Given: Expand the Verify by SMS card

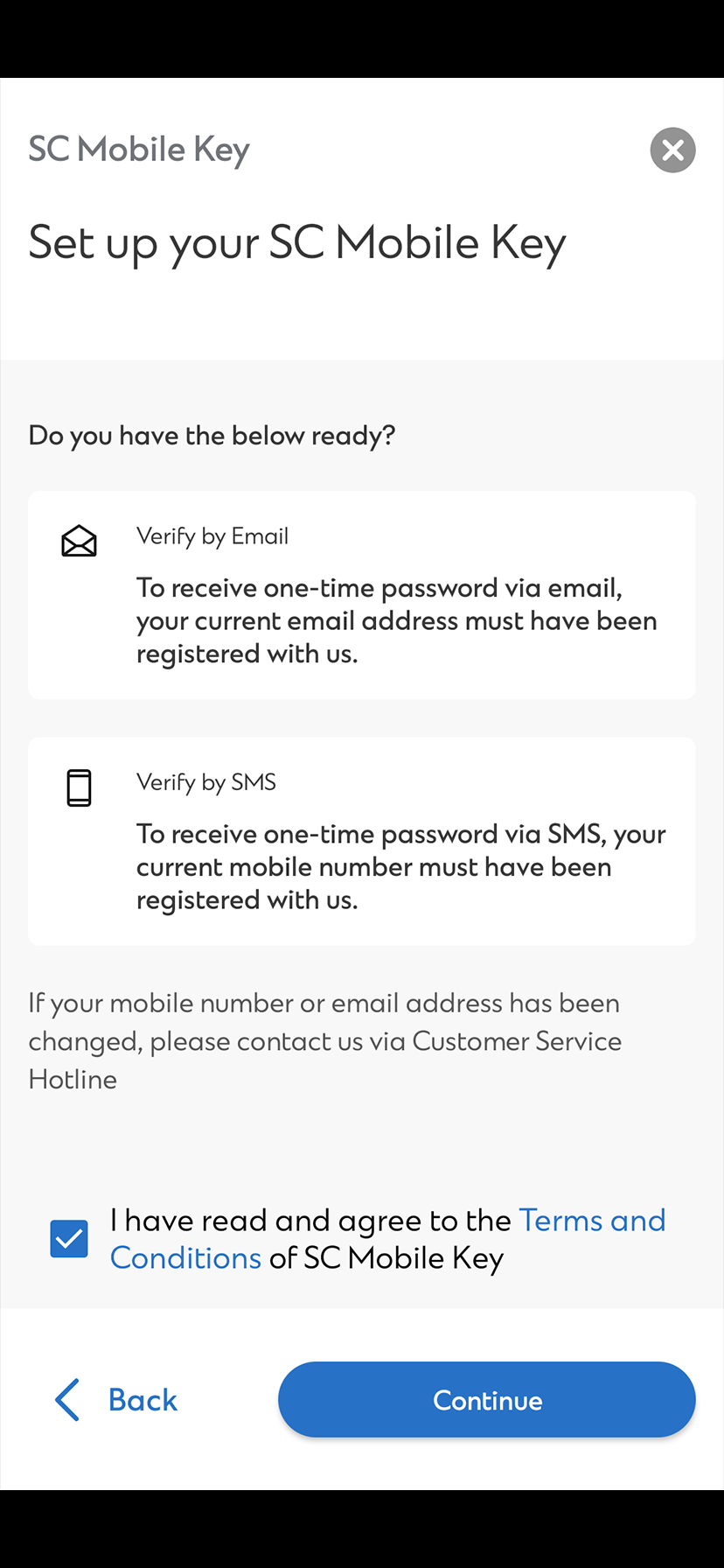Looking at the screenshot, I should point(361,840).
